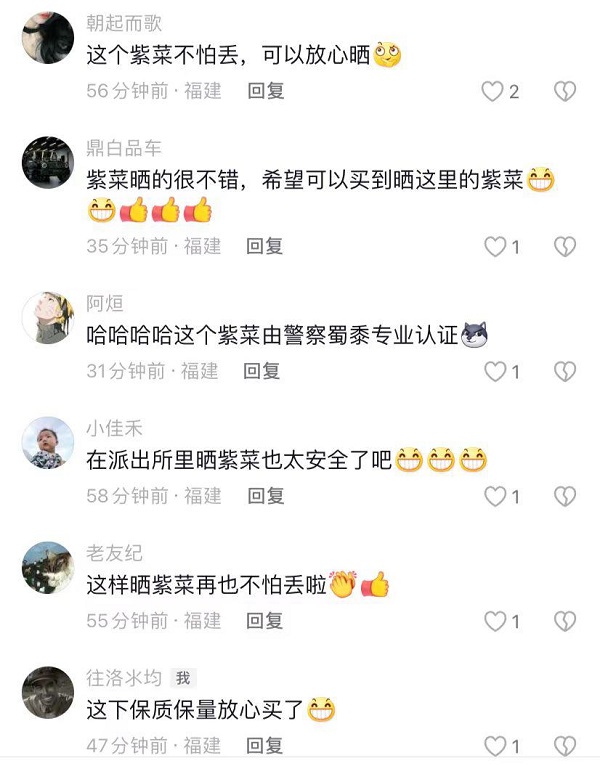Reply to 朝起而歌's comment
Viewport: 600px width, 766px height.
pyautogui.click(x=266, y=91)
